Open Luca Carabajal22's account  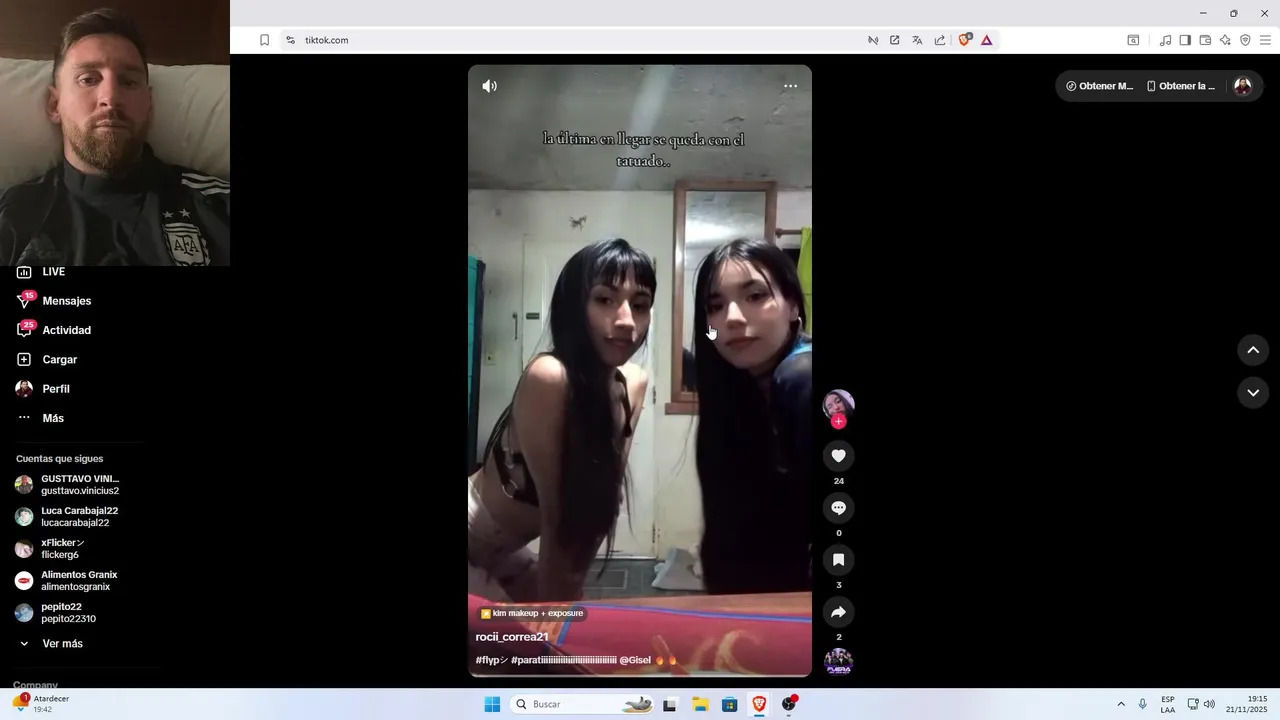pyautogui.click(x=78, y=516)
